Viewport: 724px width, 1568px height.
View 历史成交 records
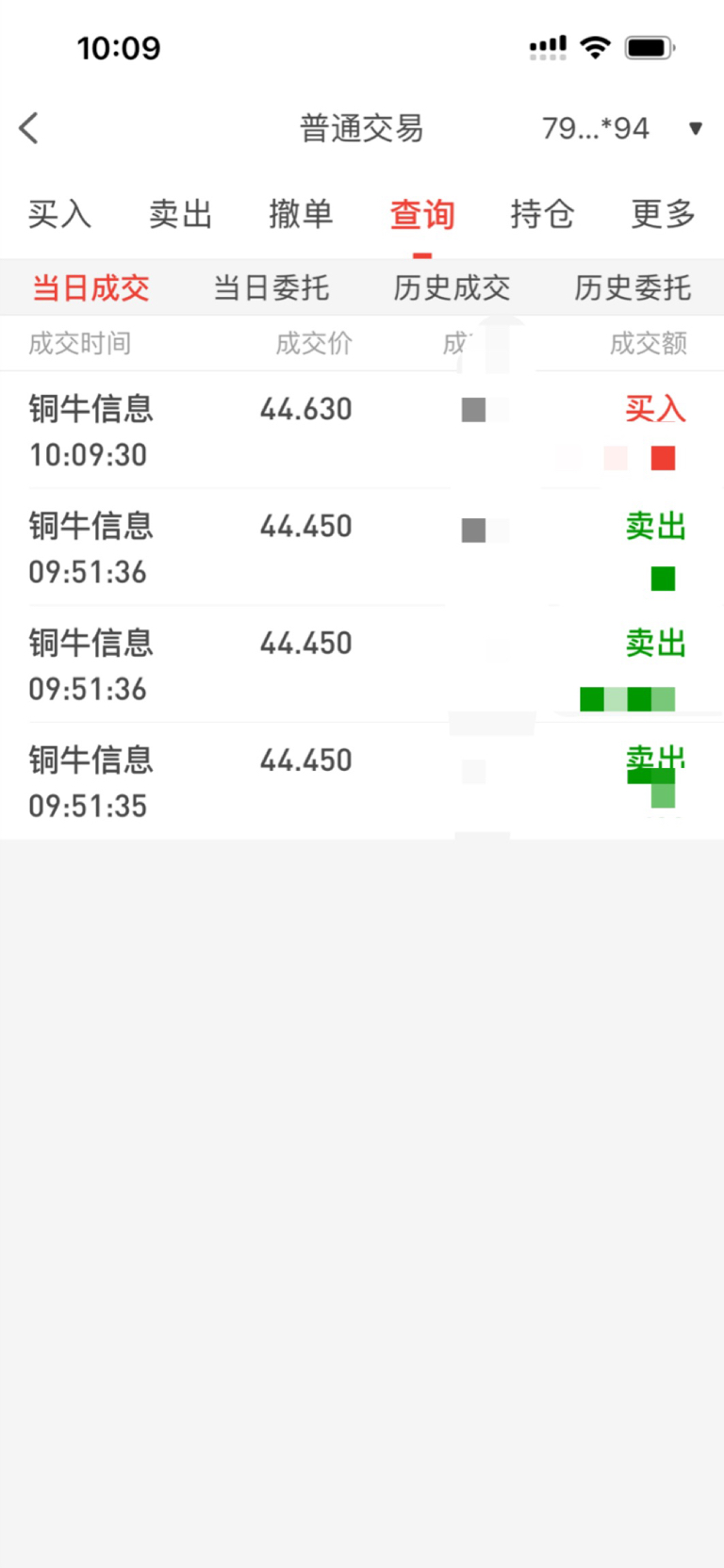point(452,287)
